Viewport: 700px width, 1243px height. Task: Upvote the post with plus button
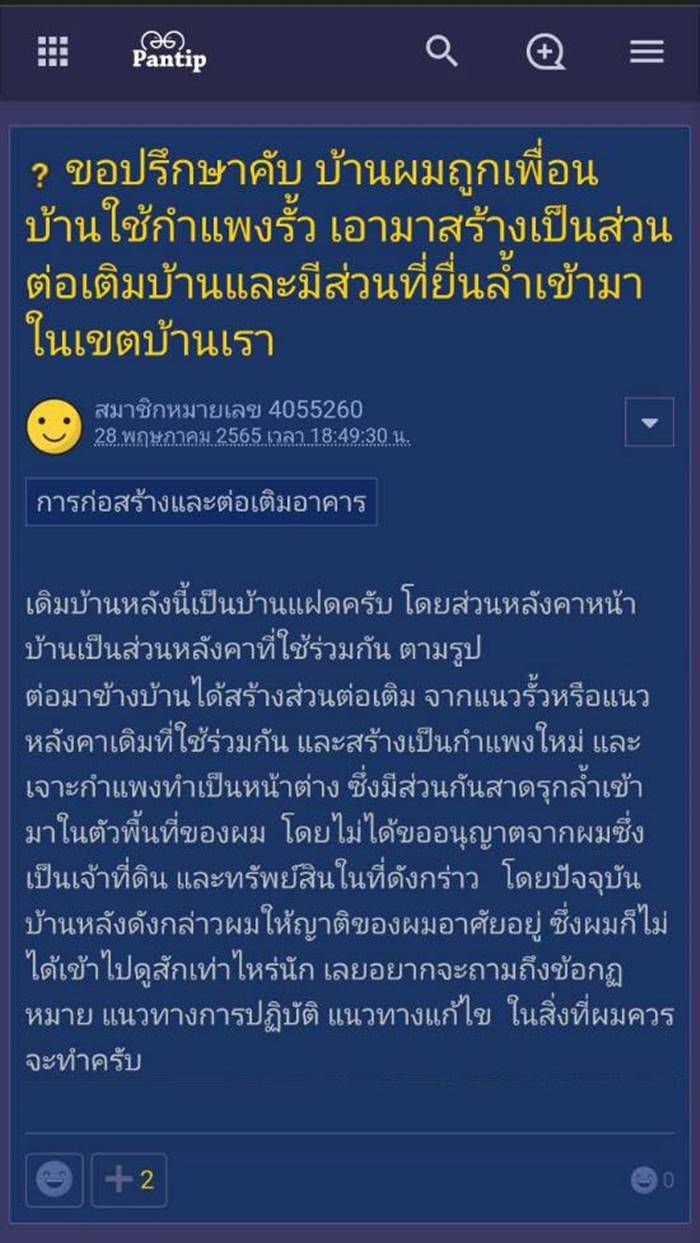[129, 1180]
